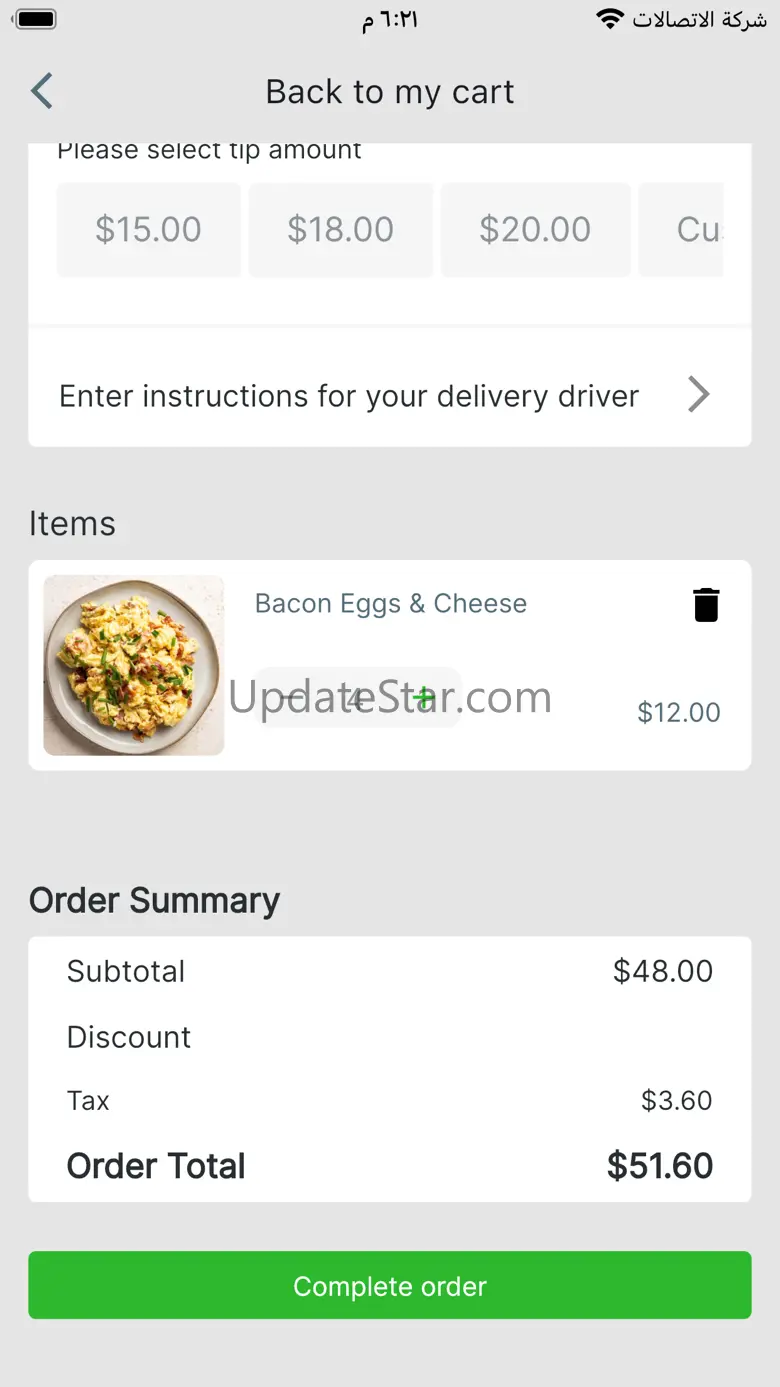Choose the $18.00 tip option
The image size is (780, 1387).
coord(340,229)
